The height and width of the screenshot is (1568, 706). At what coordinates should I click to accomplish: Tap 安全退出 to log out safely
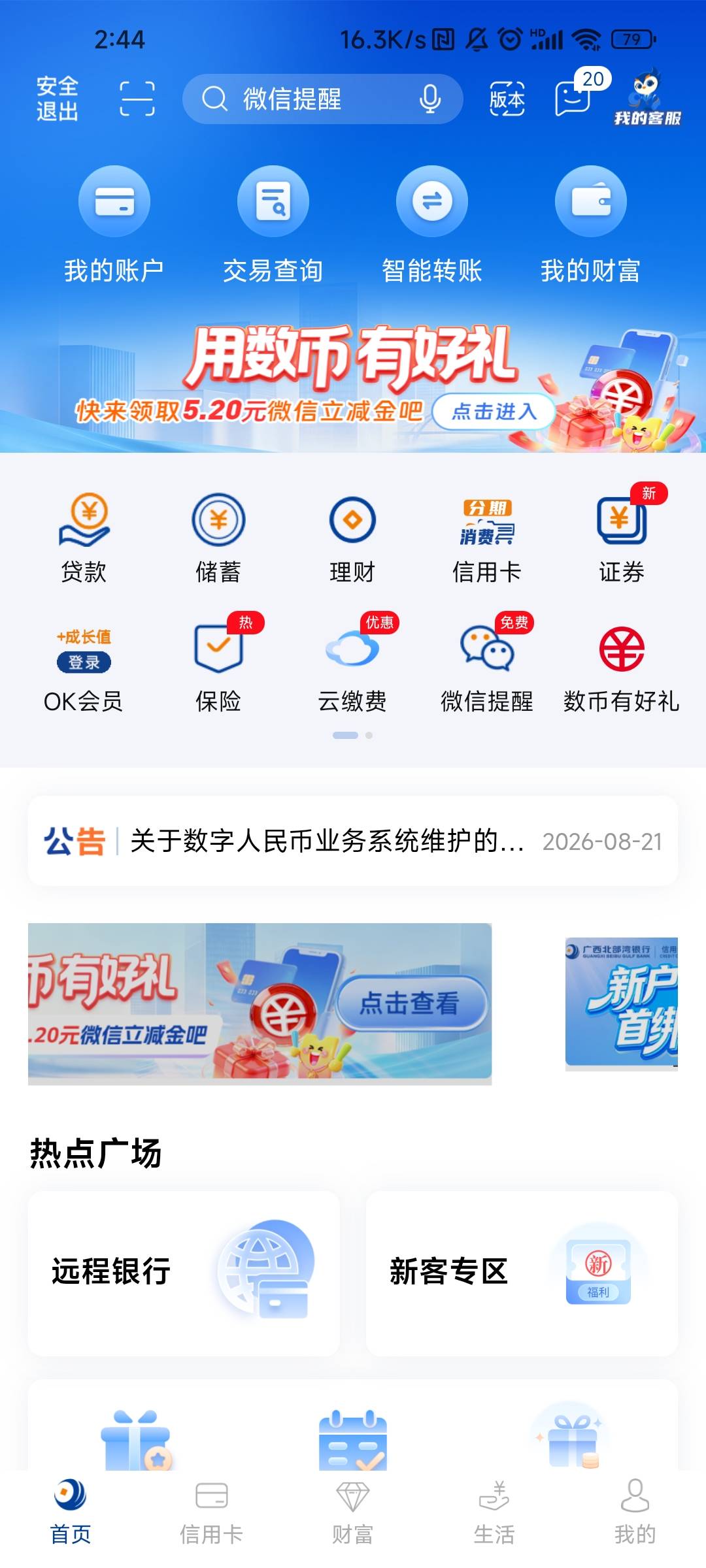[58, 99]
